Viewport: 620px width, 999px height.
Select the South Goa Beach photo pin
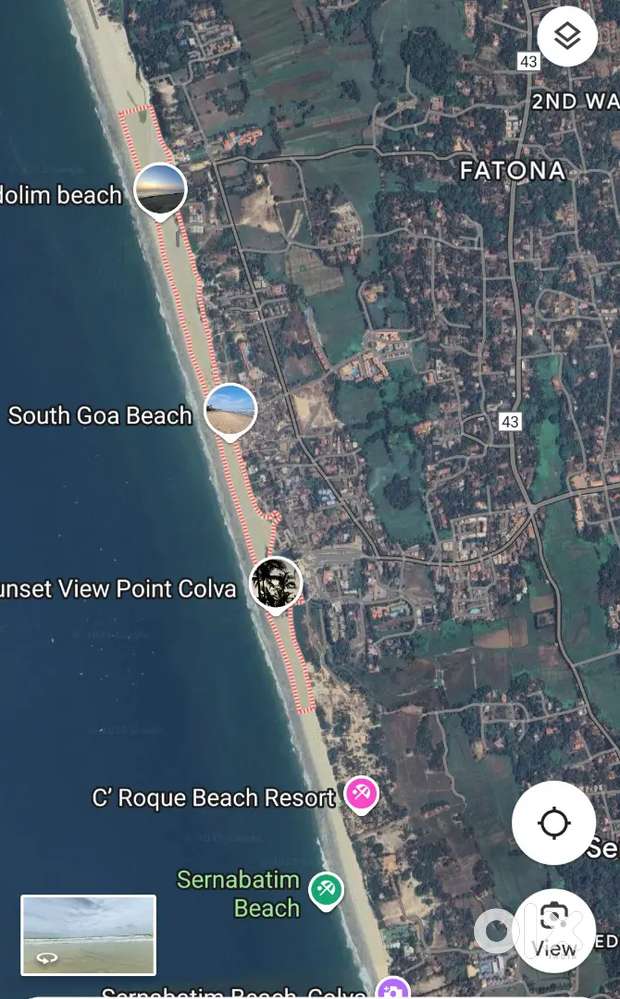230,410
